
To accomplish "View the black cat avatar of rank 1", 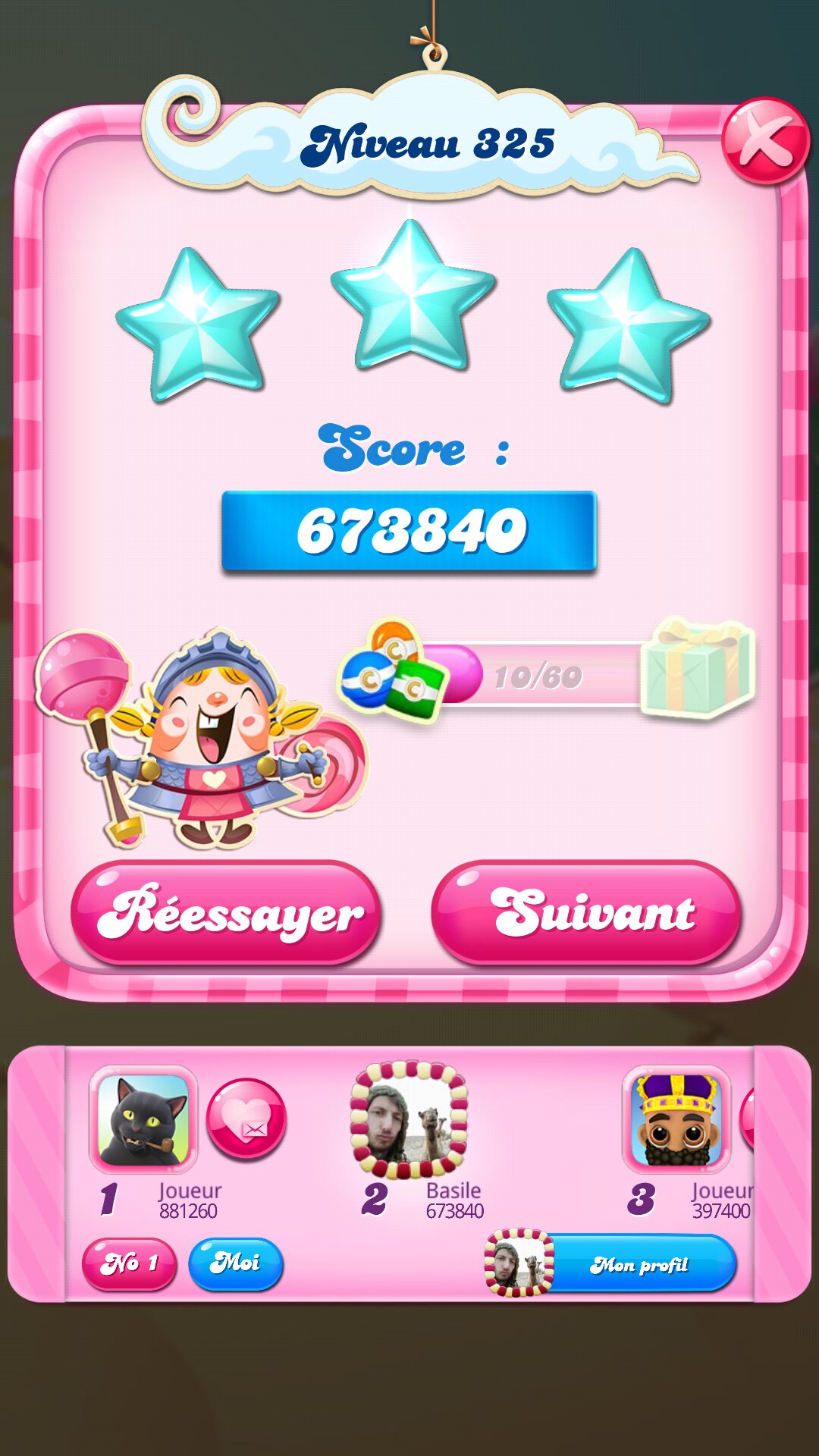I will click(x=143, y=1119).
